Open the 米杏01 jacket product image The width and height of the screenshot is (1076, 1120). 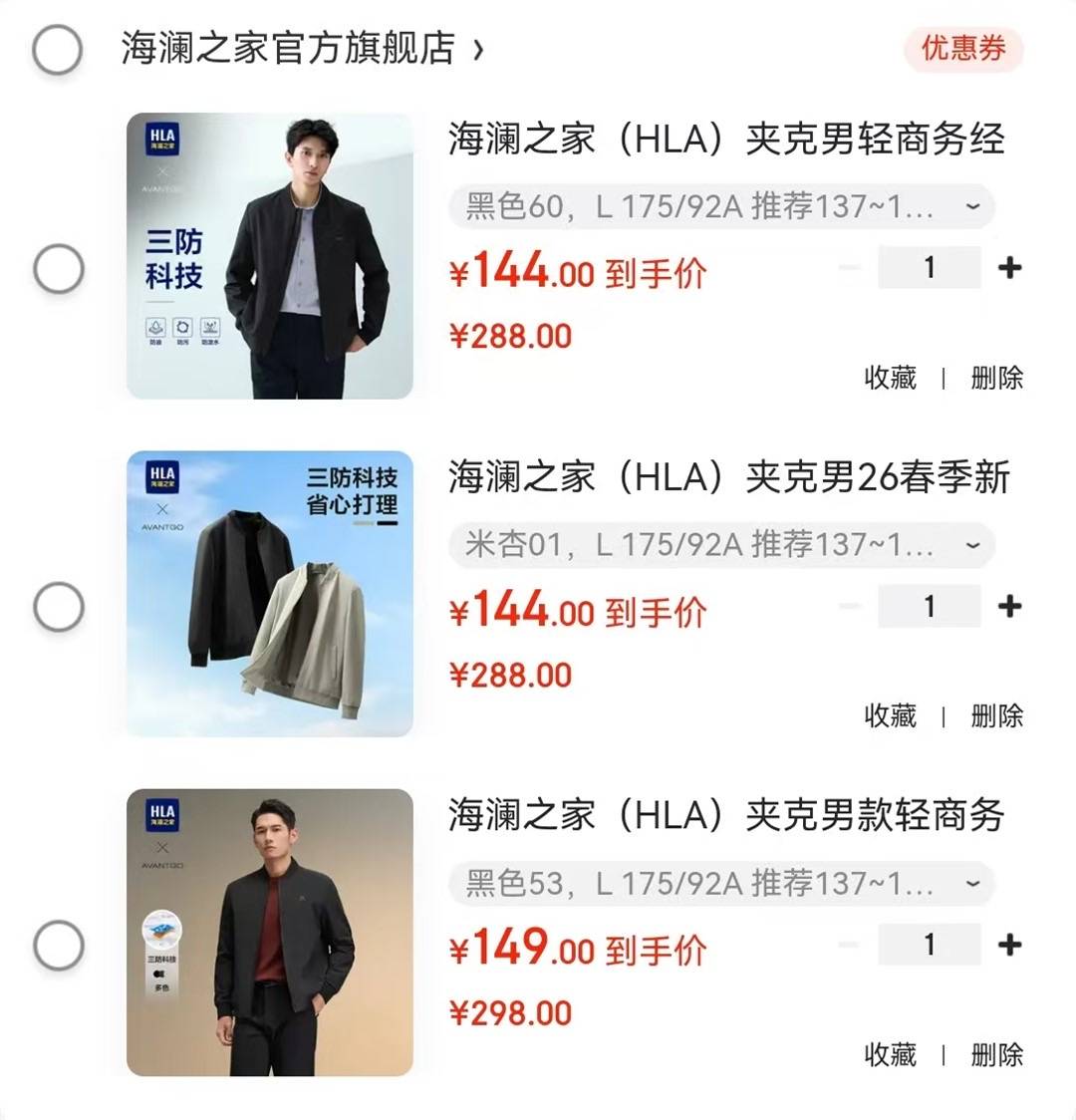pyautogui.click(x=270, y=594)
